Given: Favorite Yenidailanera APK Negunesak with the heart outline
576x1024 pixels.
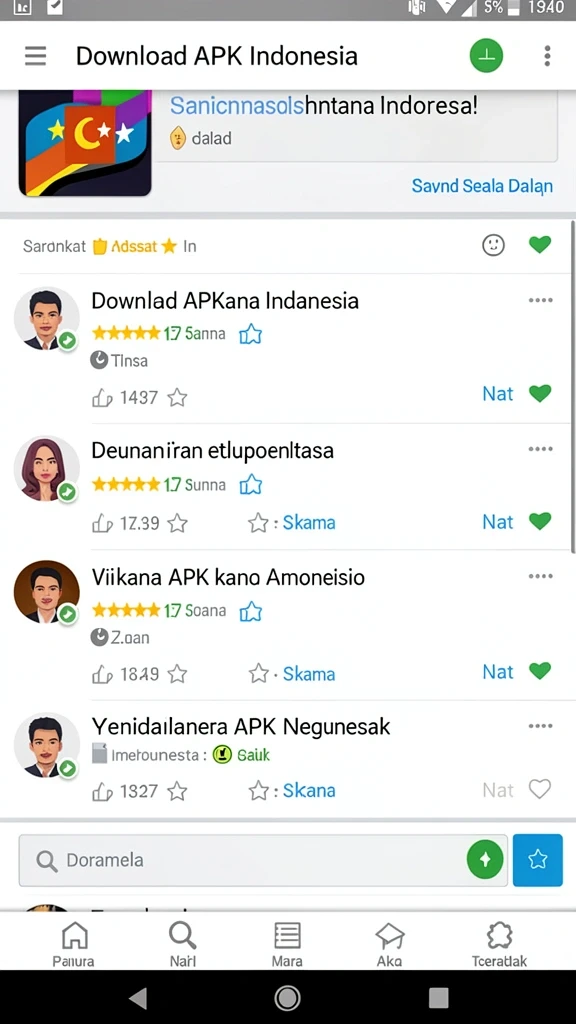Looking at the screenshot, I should [x=539, y=790].
